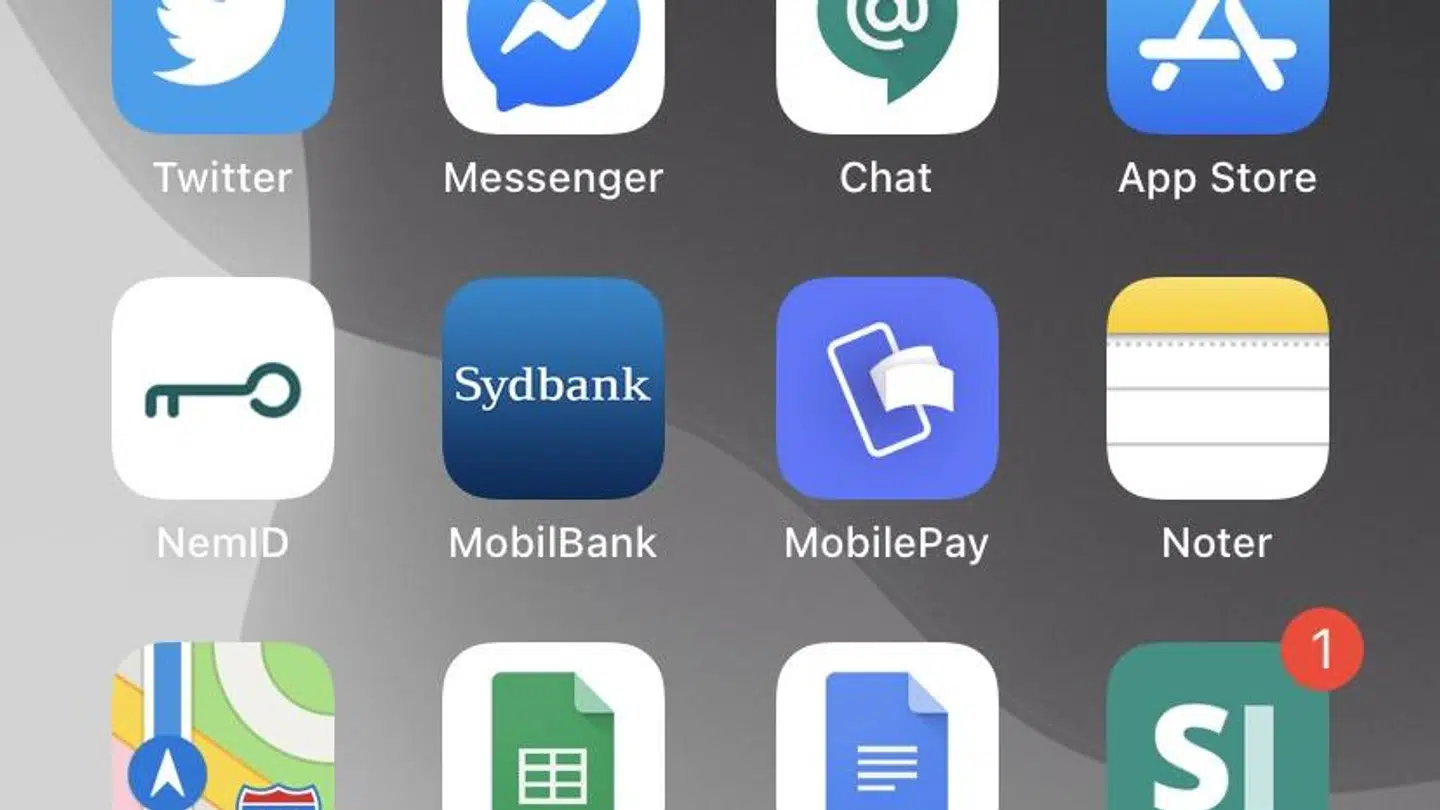Open the green app with one notification
Image resolution: width=1440 pixels, height=810 pixels.
(1217, 735)
